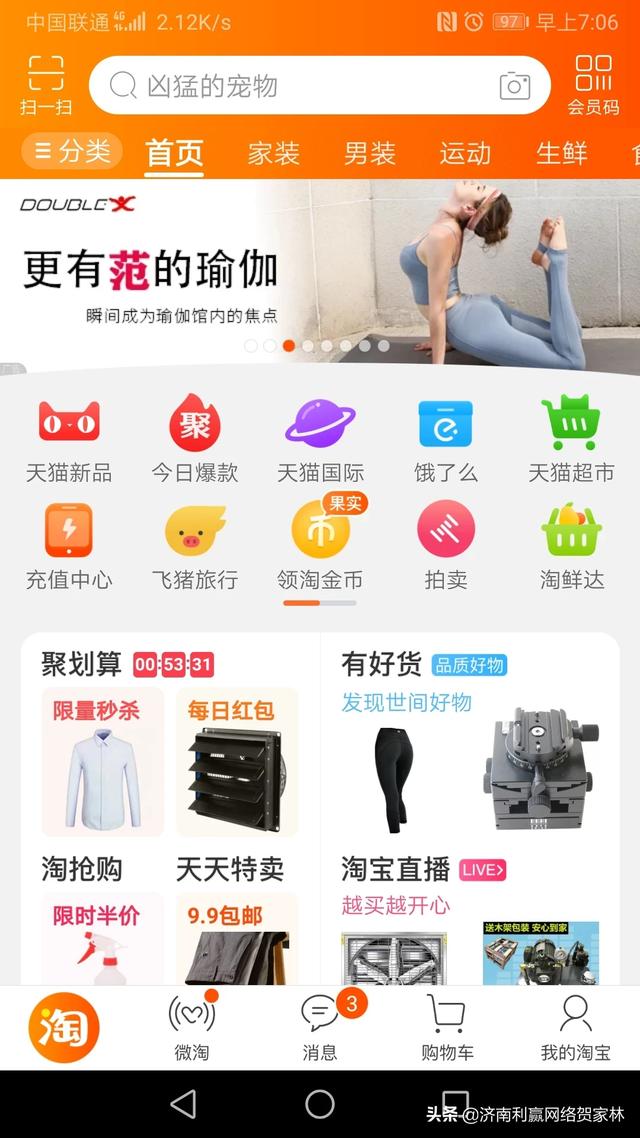
Task: Open the 会员码 member code
Action: (x=593, y=85)
